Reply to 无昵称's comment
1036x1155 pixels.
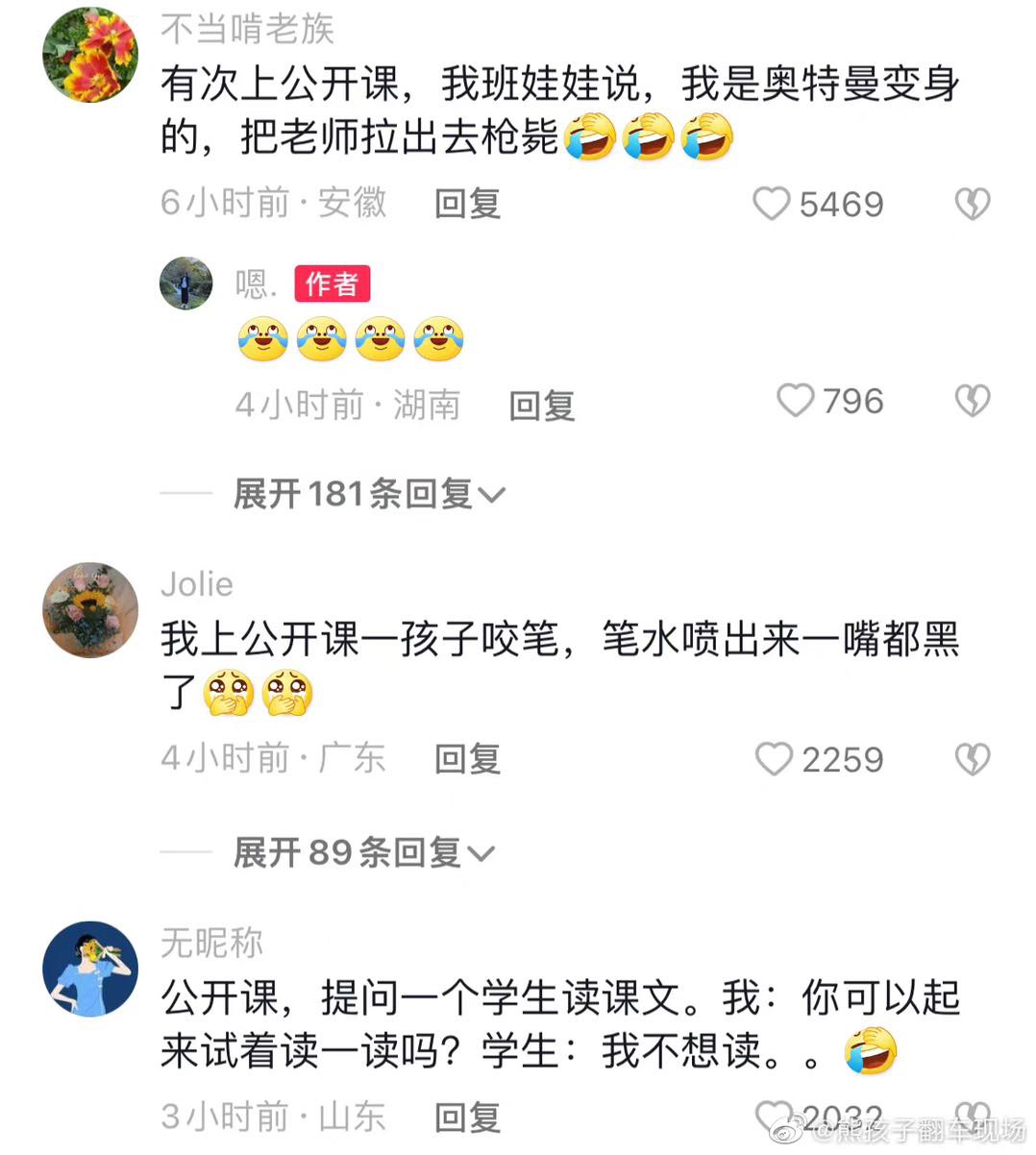tap(467, 1118)
